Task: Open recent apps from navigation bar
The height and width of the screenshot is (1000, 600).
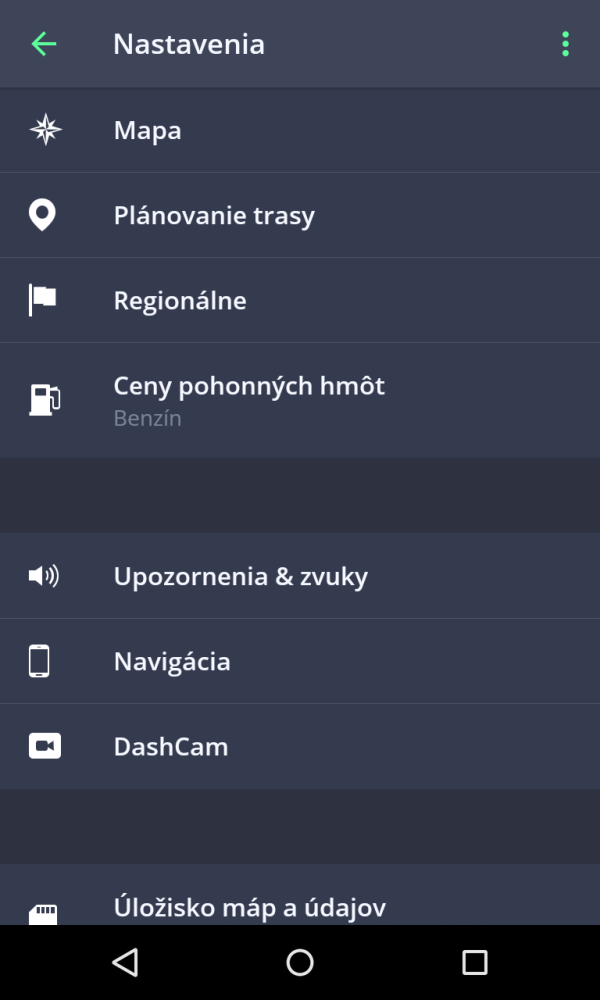Action: tap(474, 962)
